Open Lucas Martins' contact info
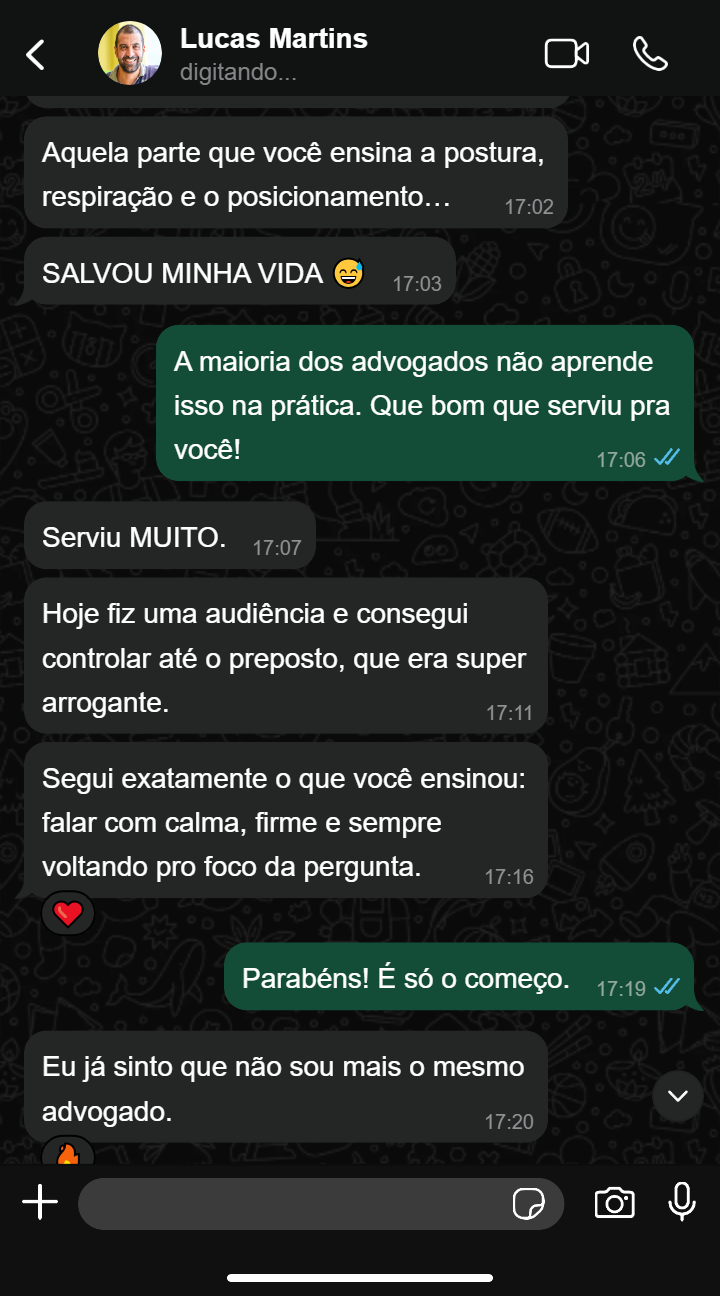The height and width of the screenshot is (1296, 720). (273, 40)
